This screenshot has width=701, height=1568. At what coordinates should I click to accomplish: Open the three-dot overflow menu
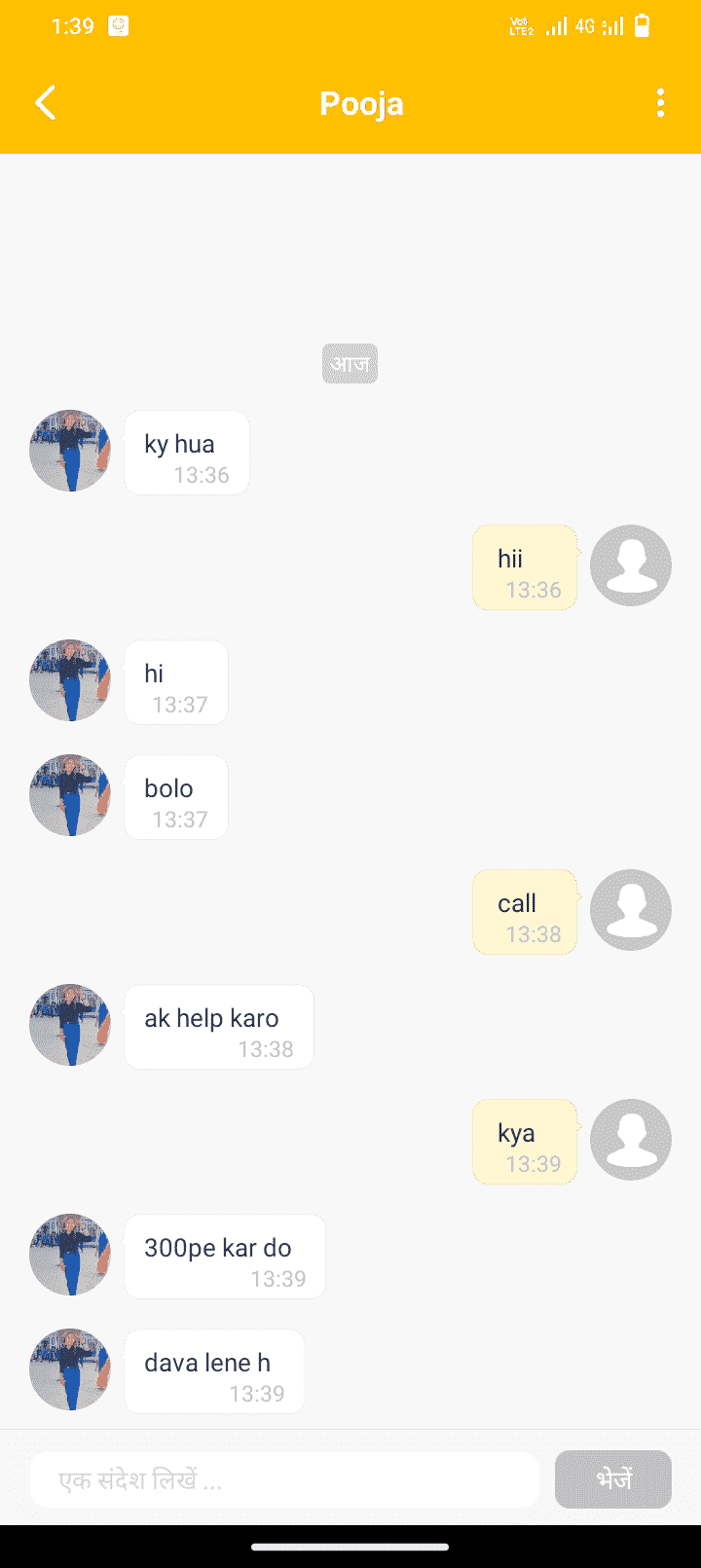point(660,102)
